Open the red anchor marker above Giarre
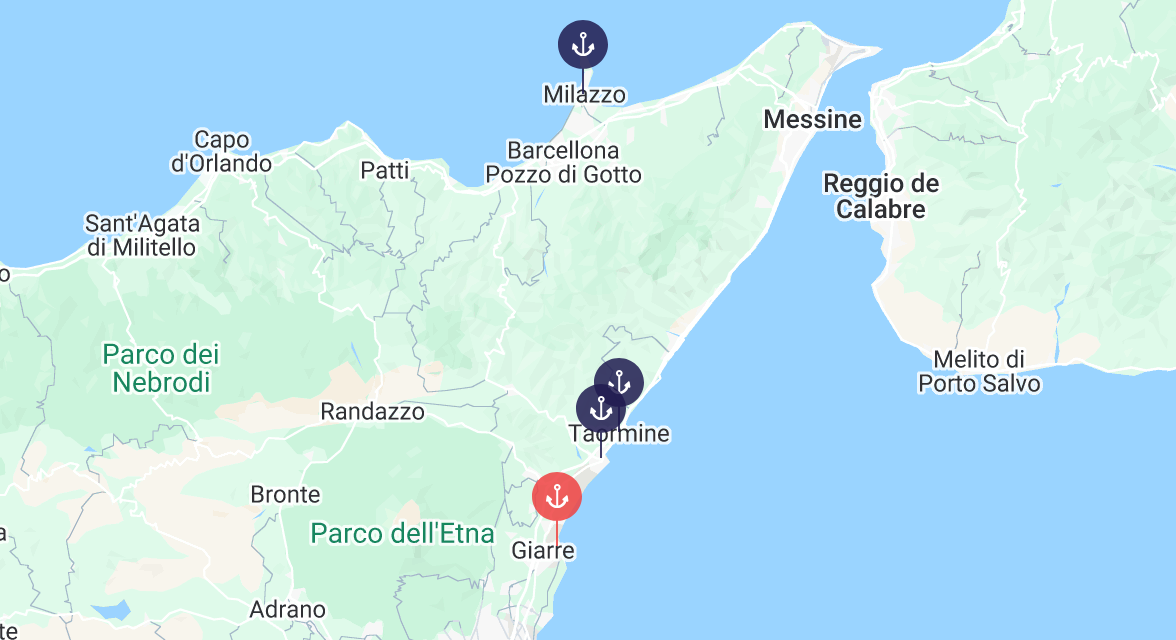Image resolution: width=1176 pixels, height=640 pixels. [556, 497]
